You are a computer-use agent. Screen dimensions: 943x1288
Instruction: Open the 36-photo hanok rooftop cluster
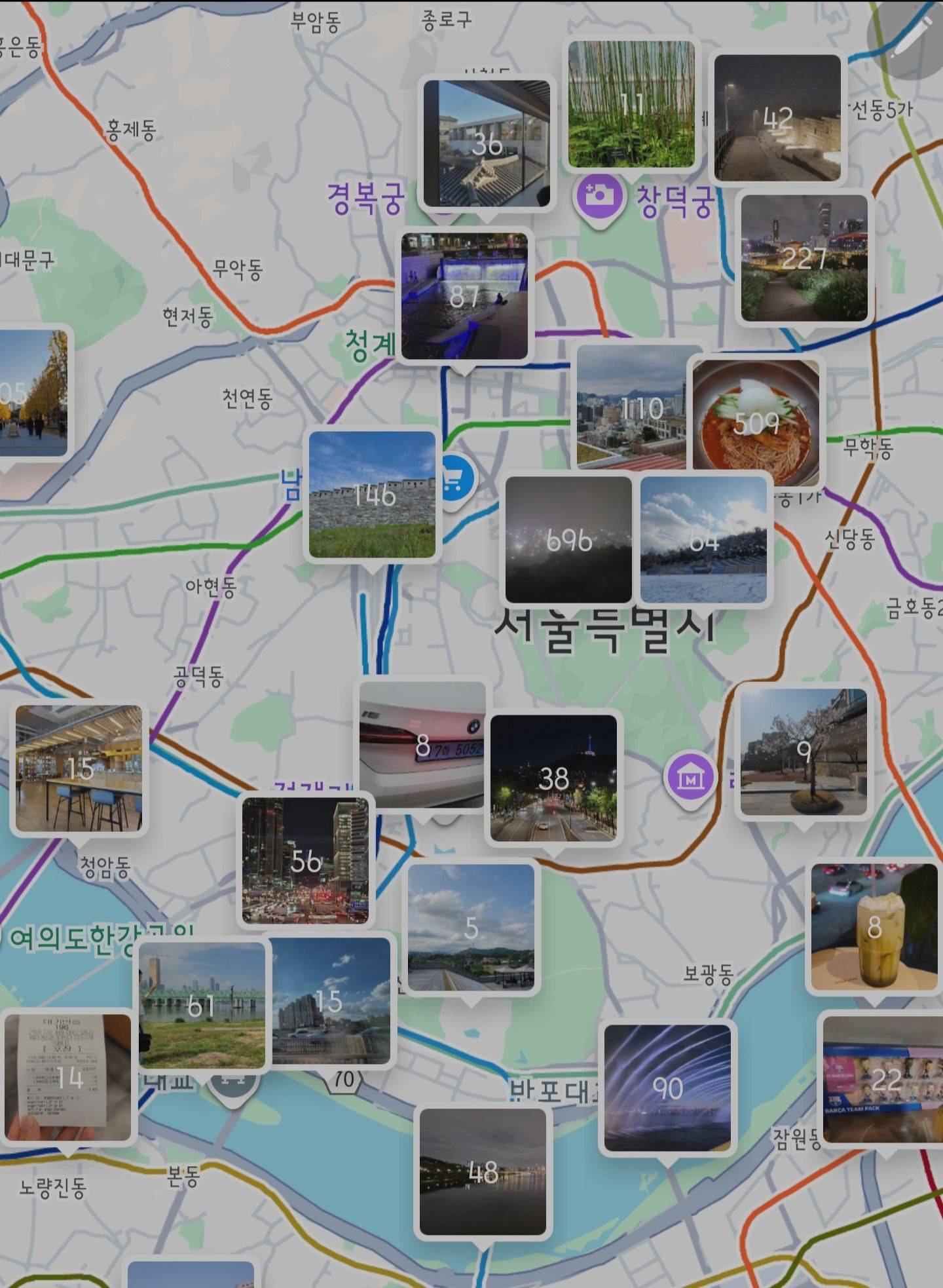pyautogui.click(x=487, y=144)
